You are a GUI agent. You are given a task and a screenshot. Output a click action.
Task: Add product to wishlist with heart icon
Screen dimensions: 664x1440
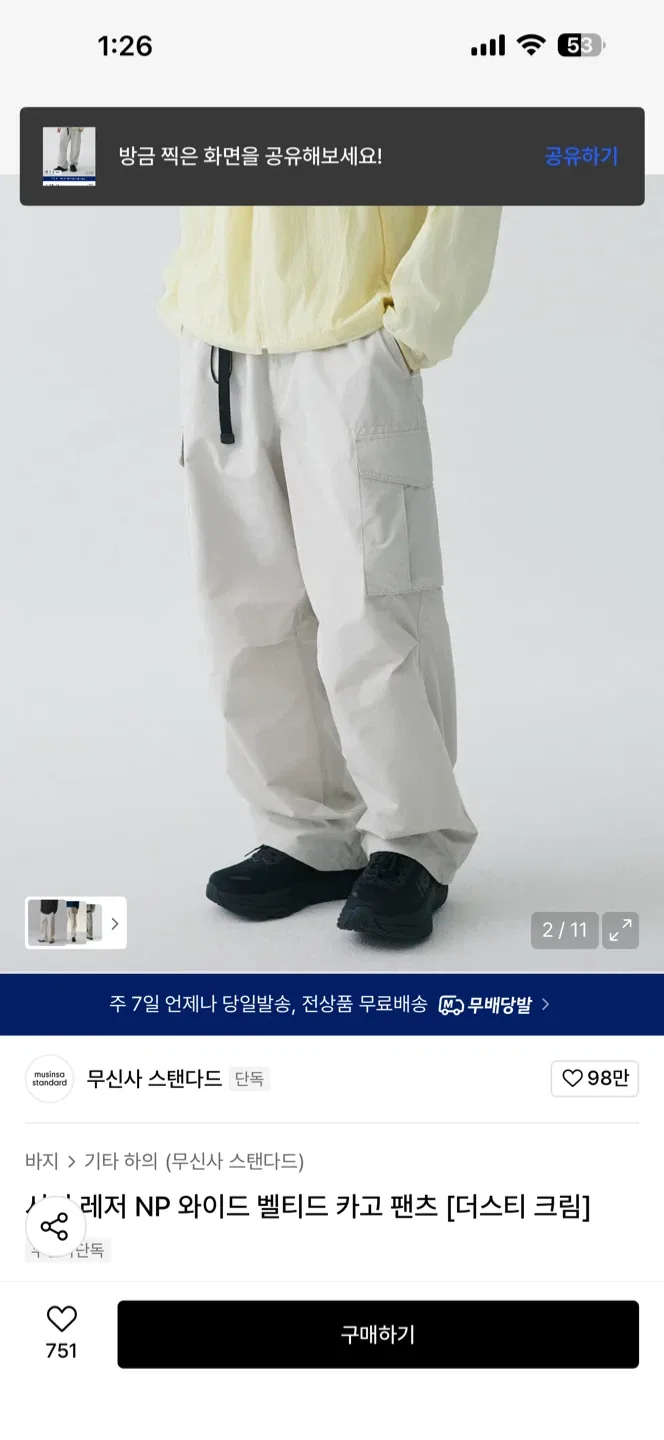[61, 1320]
